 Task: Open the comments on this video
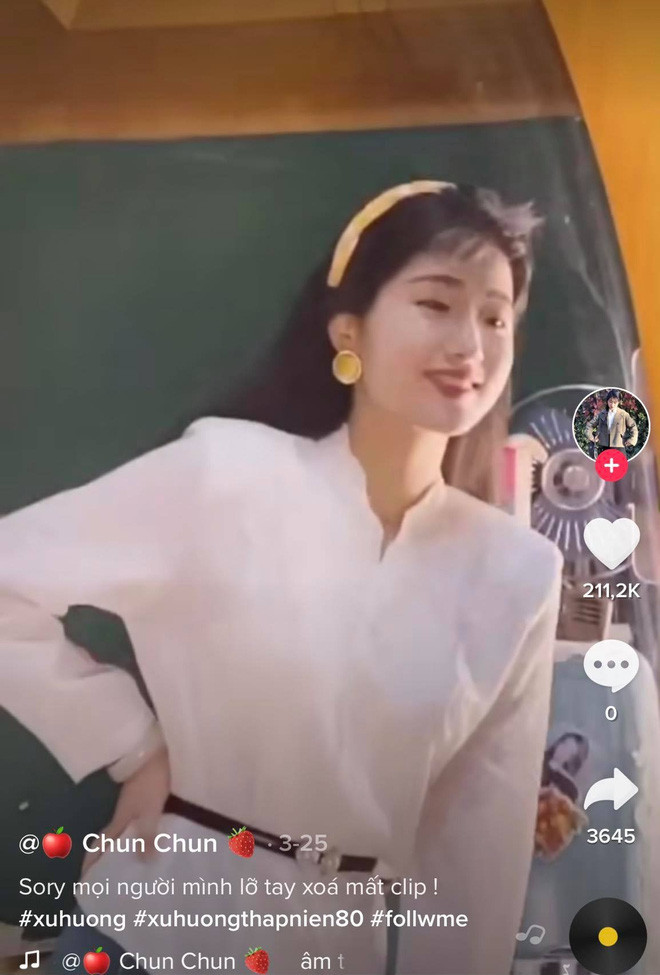[x=611, y=664]
